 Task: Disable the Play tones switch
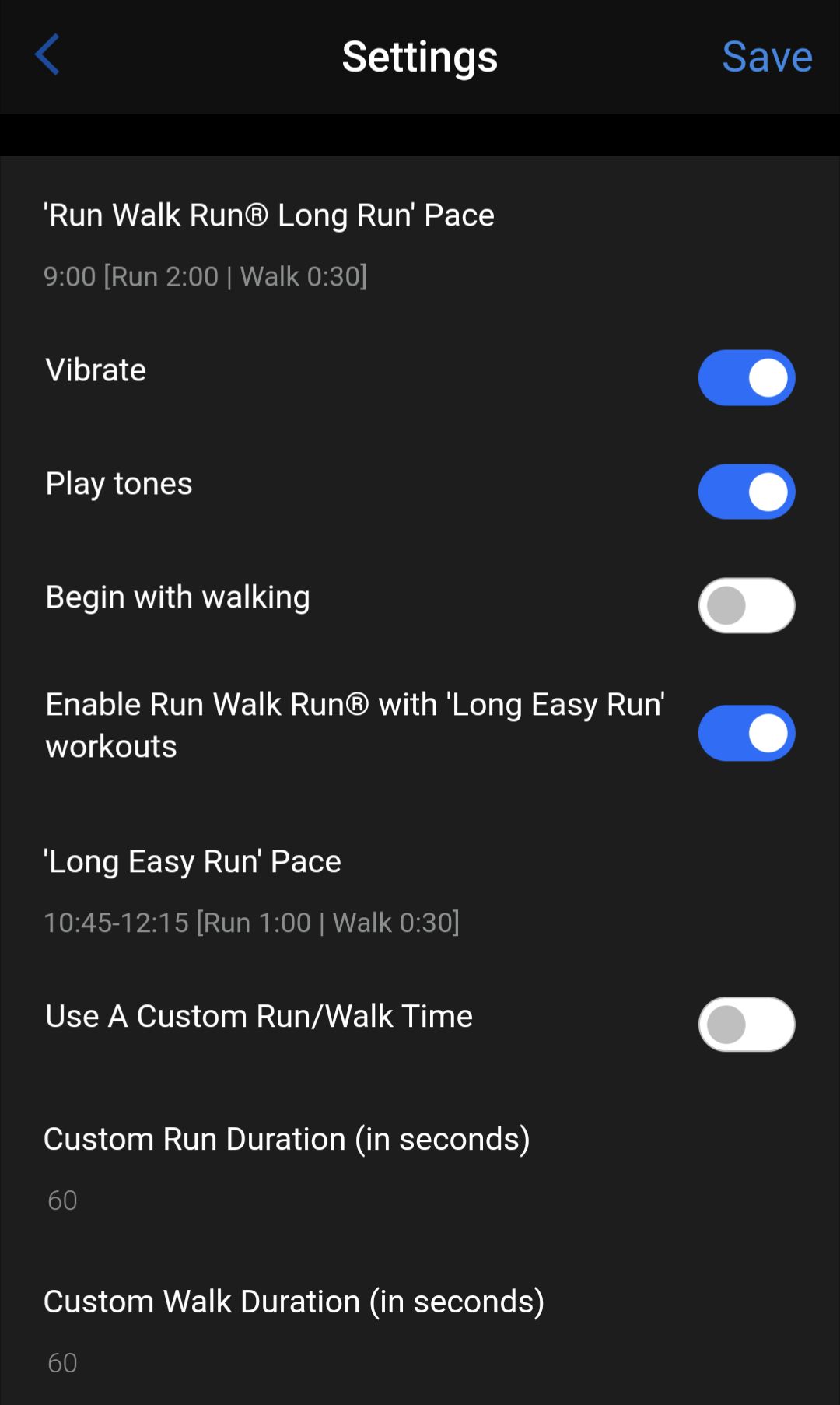click(x=747, y=492)
